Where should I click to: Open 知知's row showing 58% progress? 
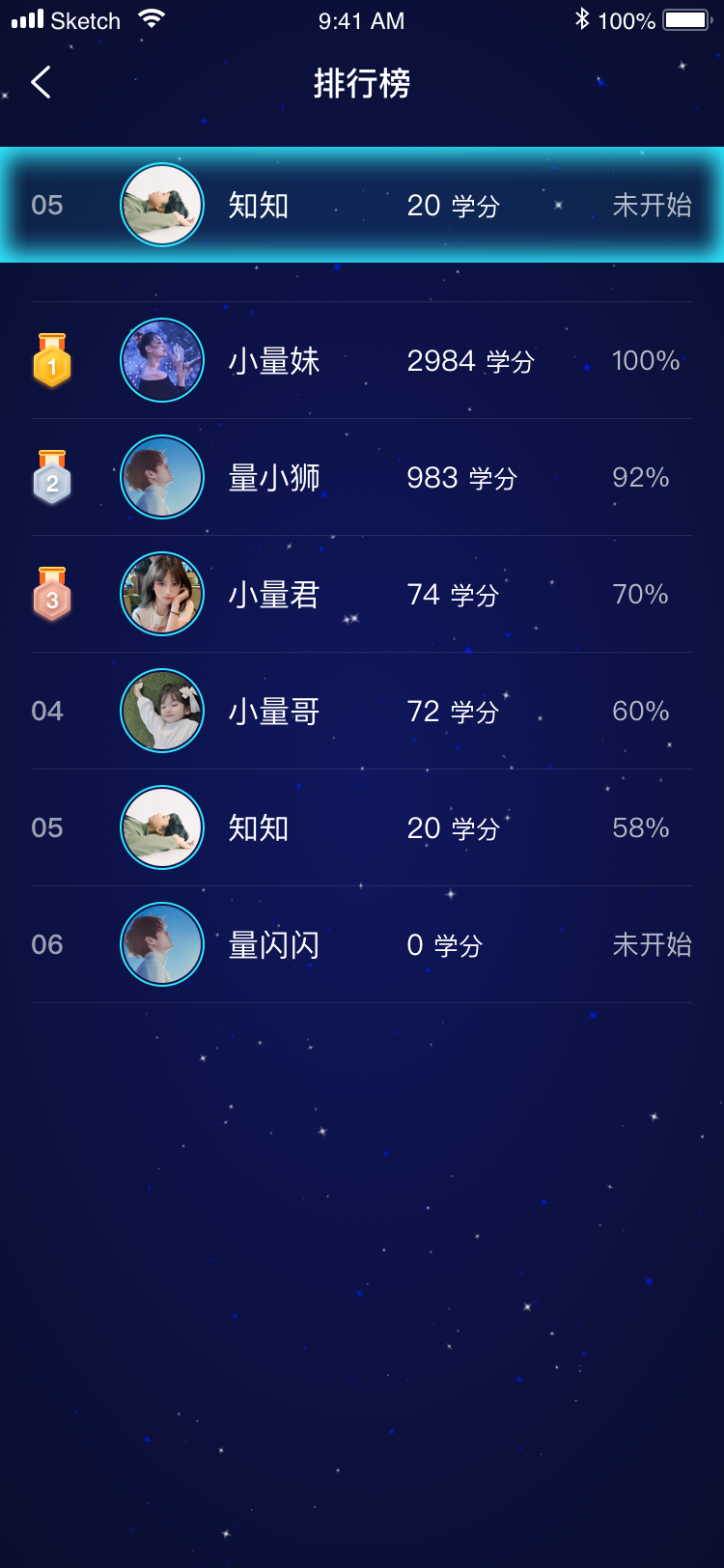click(x=361, y=827)
